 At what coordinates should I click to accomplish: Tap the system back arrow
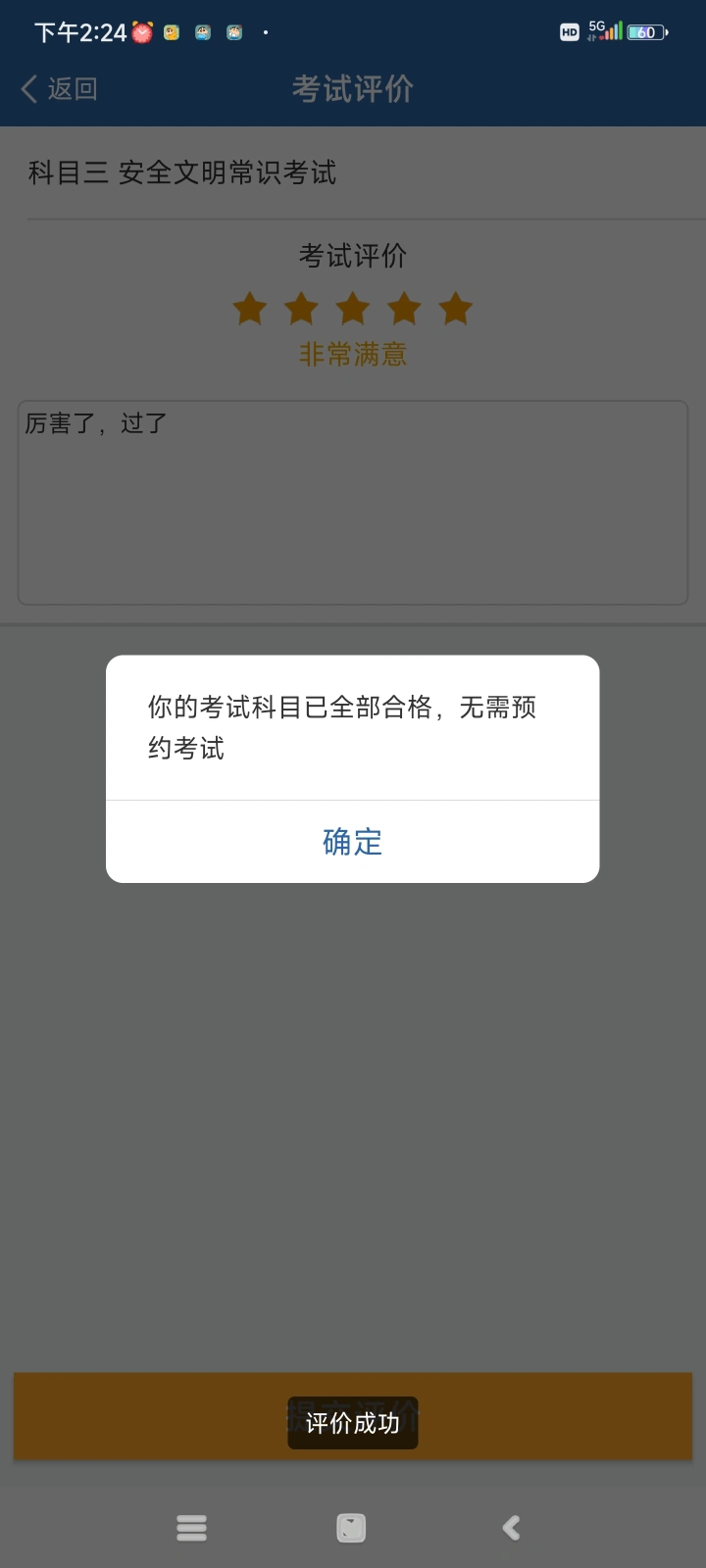(x=511, y=1528)
